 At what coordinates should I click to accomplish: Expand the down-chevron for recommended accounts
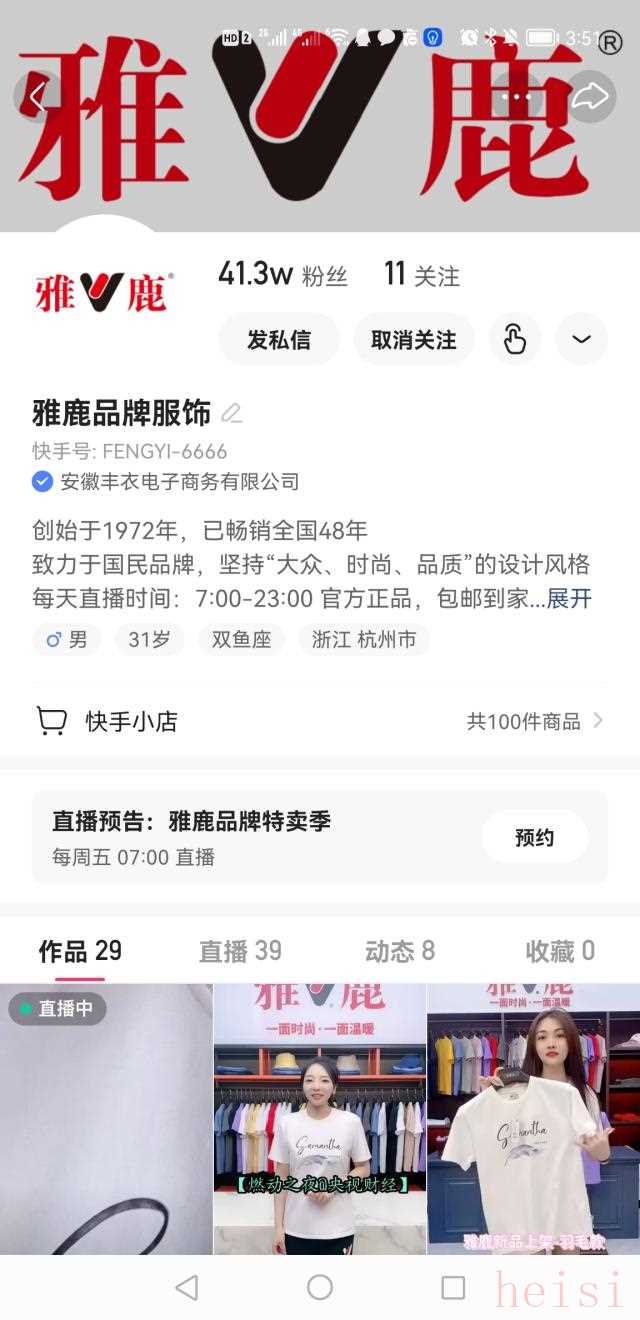[581, 340]
